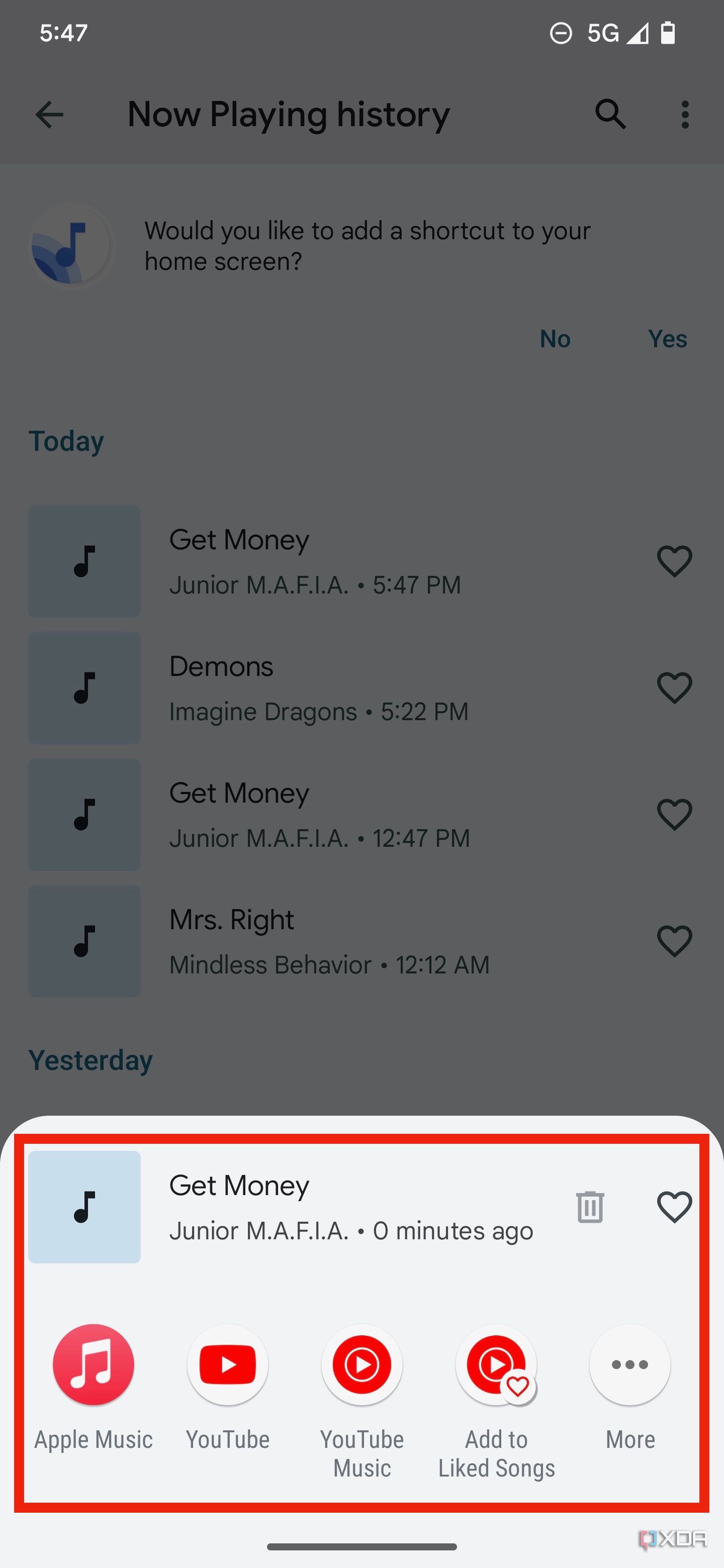Add Get Money to Liked Songs
The width and height of the screenshot is (724, 1568).
coord(496,1364)
